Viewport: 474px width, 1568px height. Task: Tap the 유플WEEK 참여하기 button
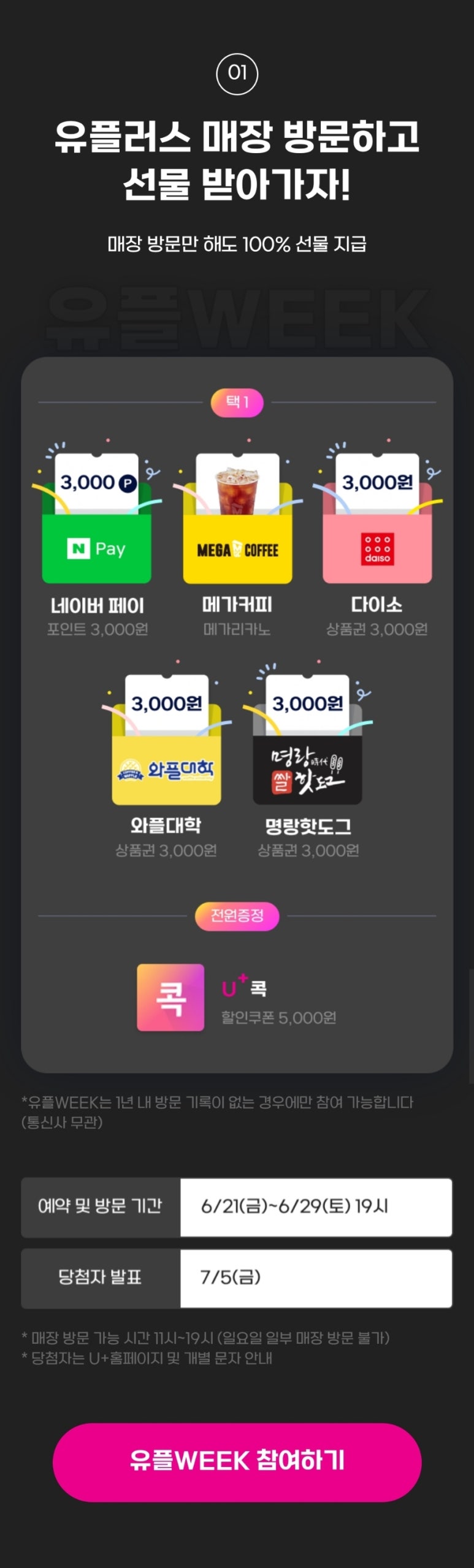237,1461
